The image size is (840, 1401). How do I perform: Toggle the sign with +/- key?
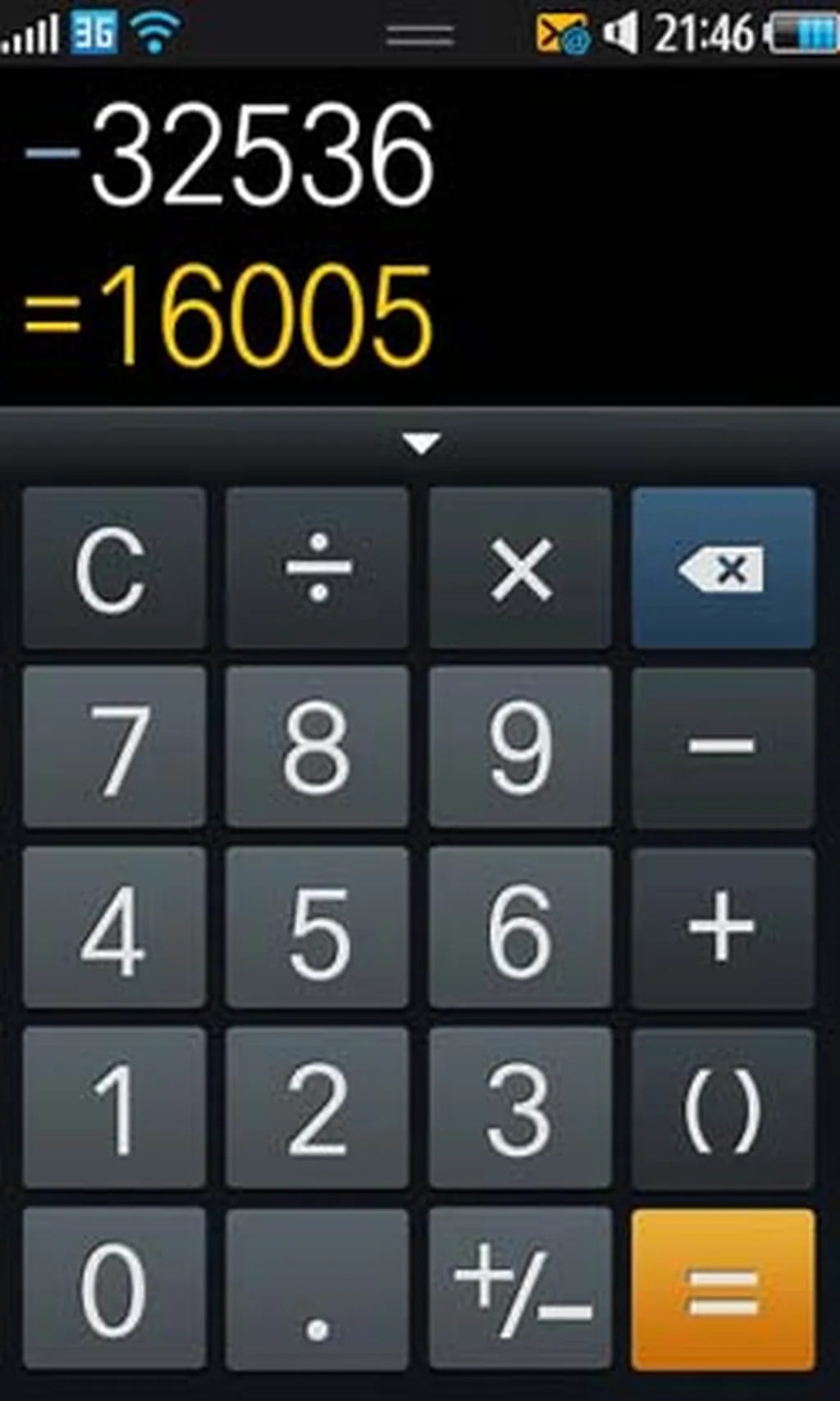(x=520, y=1288)
